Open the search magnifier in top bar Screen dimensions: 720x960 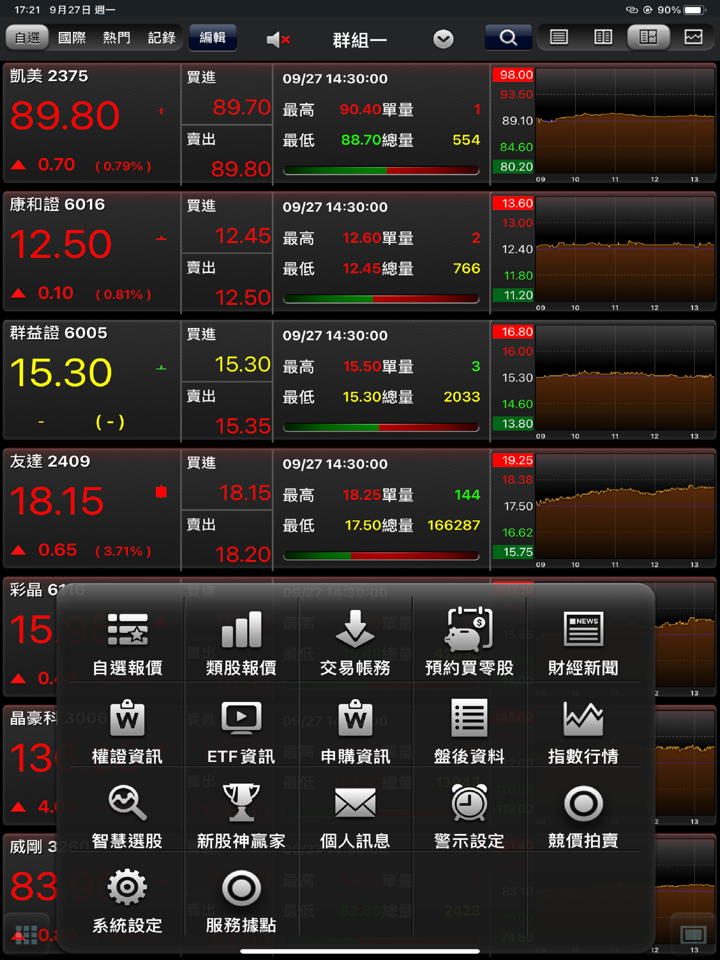pyautogui.click(x=508, y=38)
